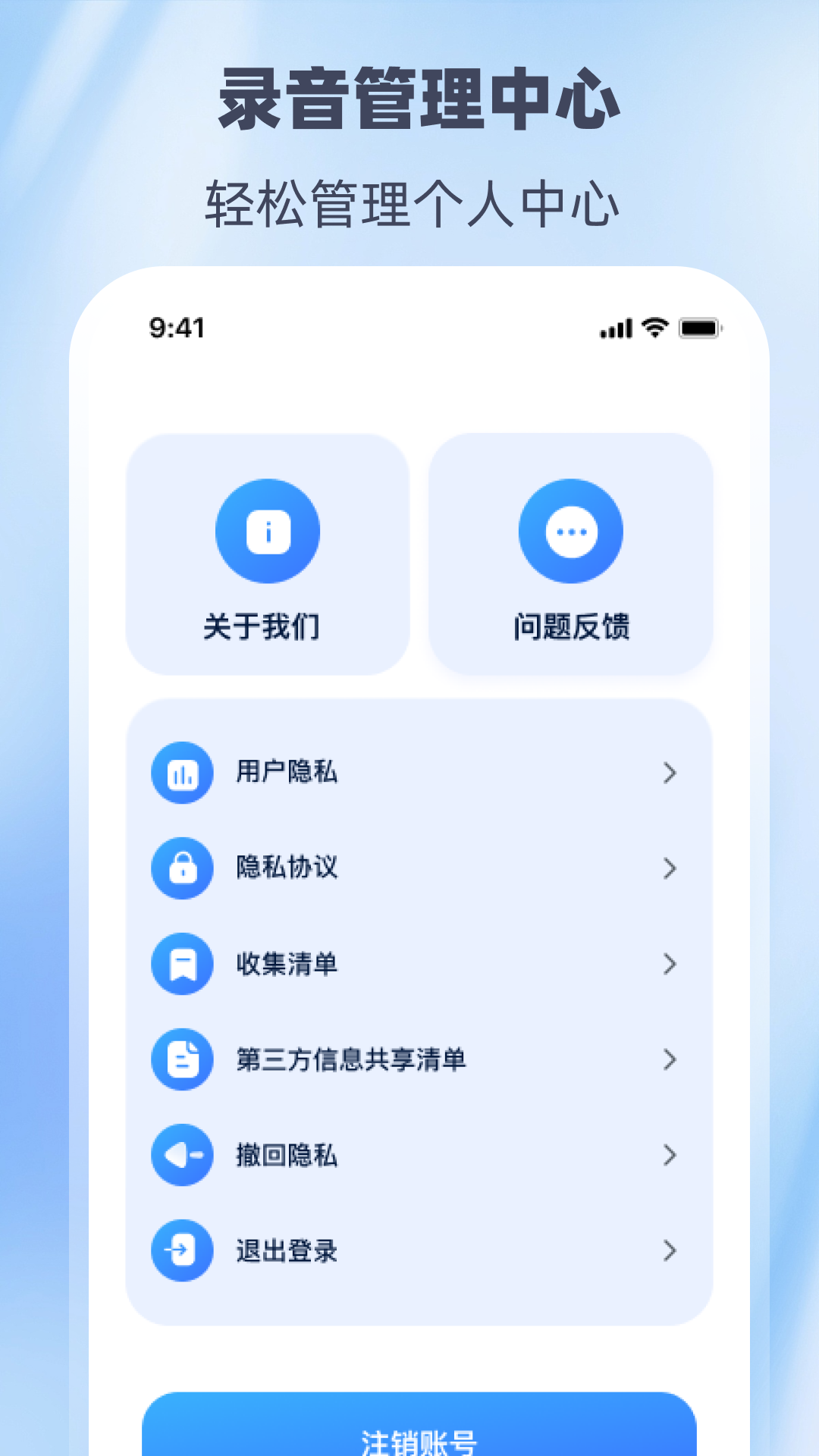Expand the 用户隐私 row chevron

670,773
